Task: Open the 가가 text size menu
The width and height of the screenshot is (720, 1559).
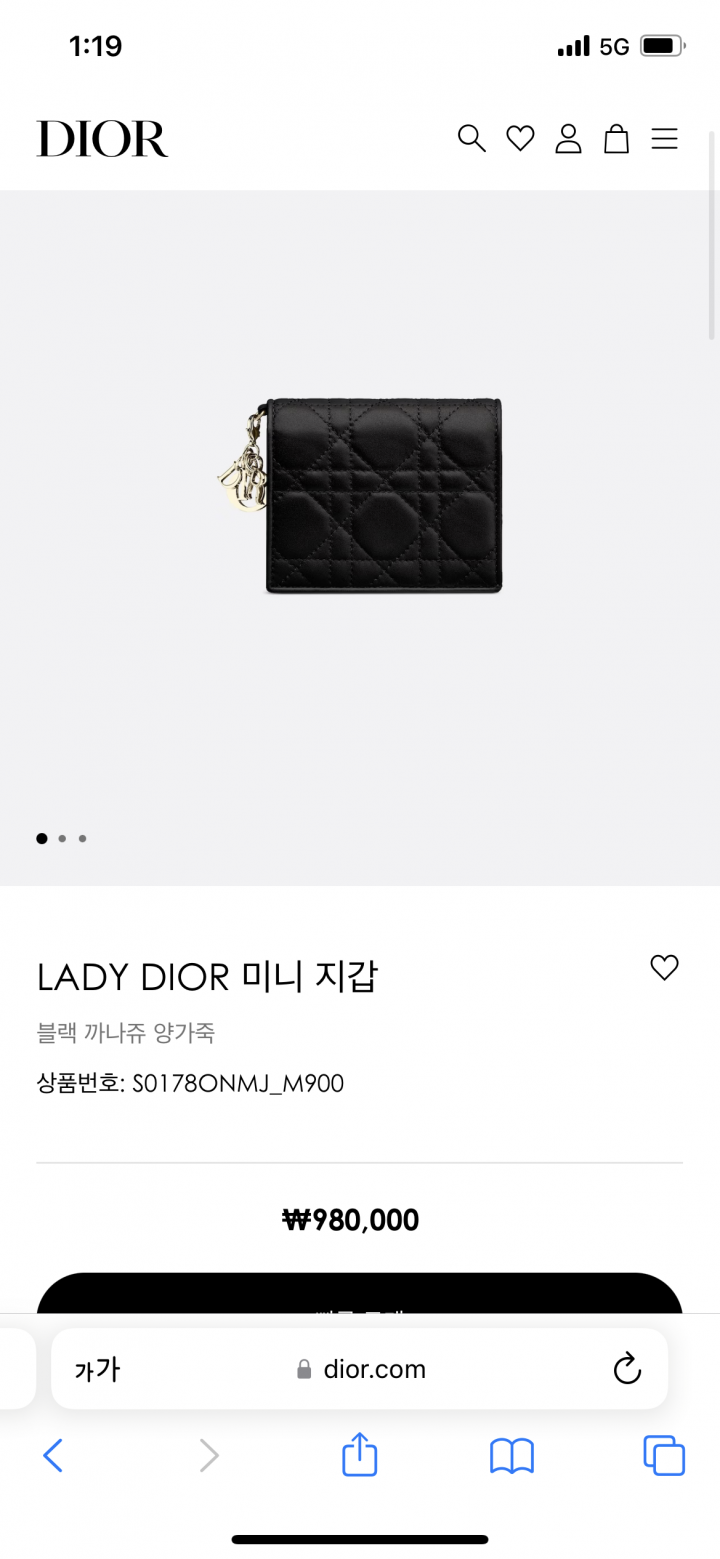Action: click(97, 1369)
